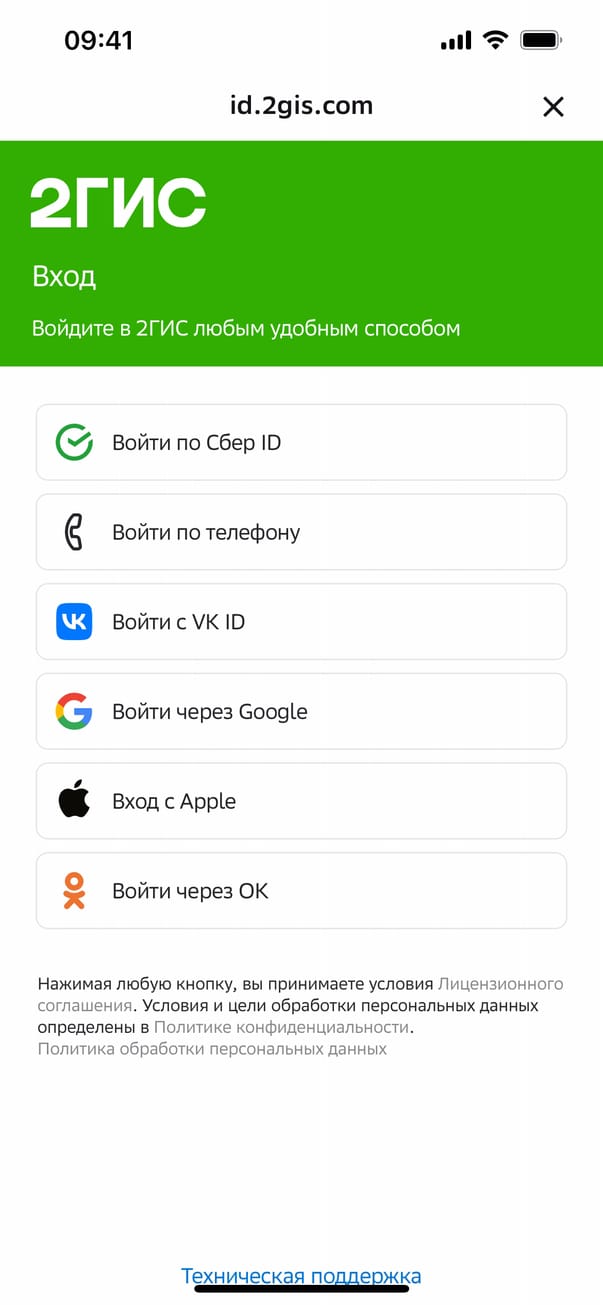Select Вход с Apple sign-in
The image size is (603, 1305).
pos(301,802)
